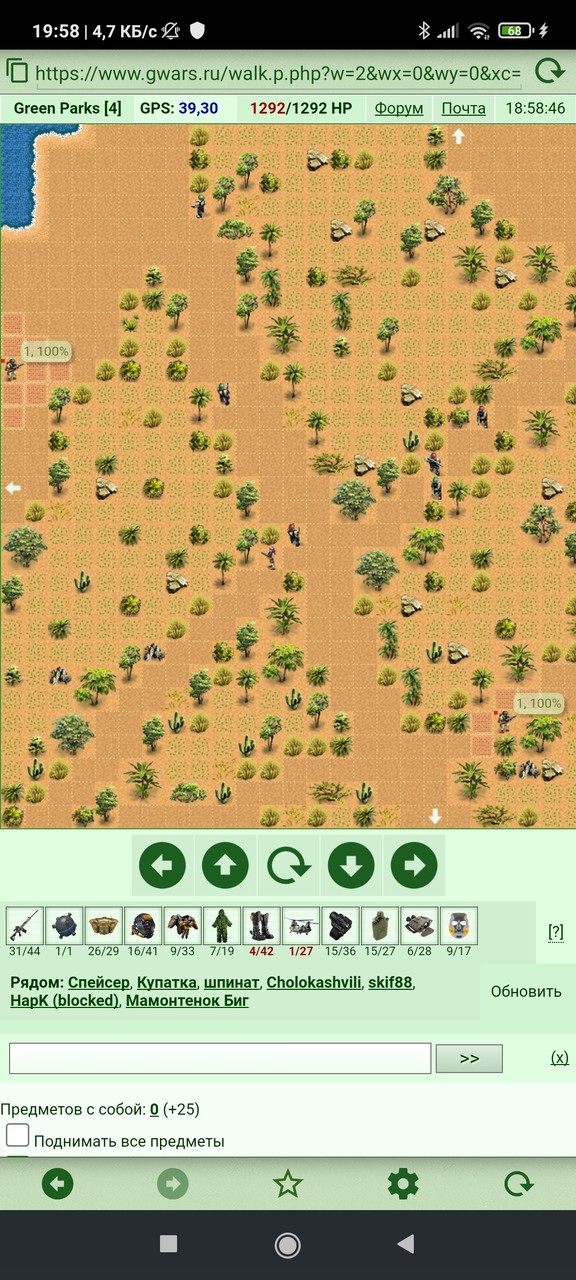This screenshot has height=1280, width=576.
Task: Open the Форум link
Action: tap(399, 108)
